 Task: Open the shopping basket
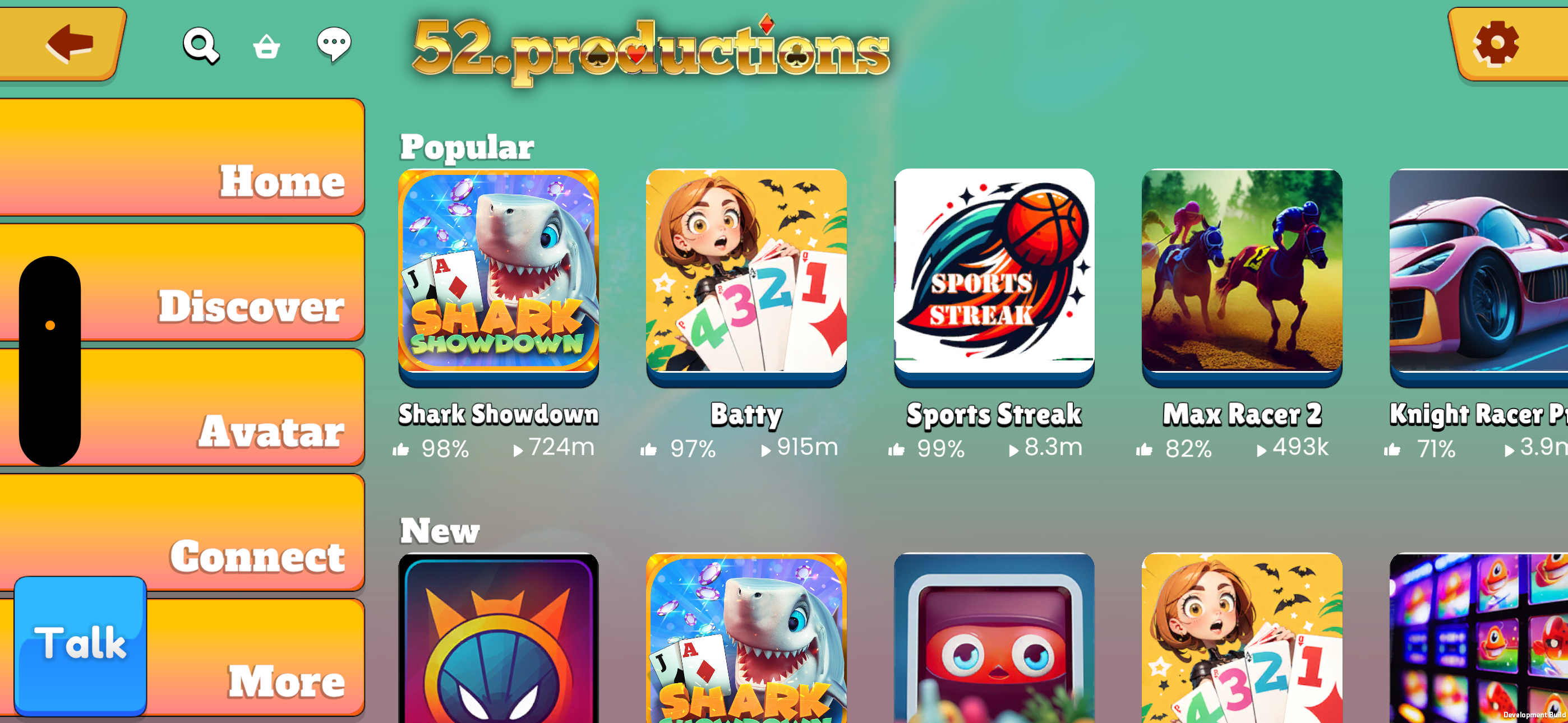[266, 47]
